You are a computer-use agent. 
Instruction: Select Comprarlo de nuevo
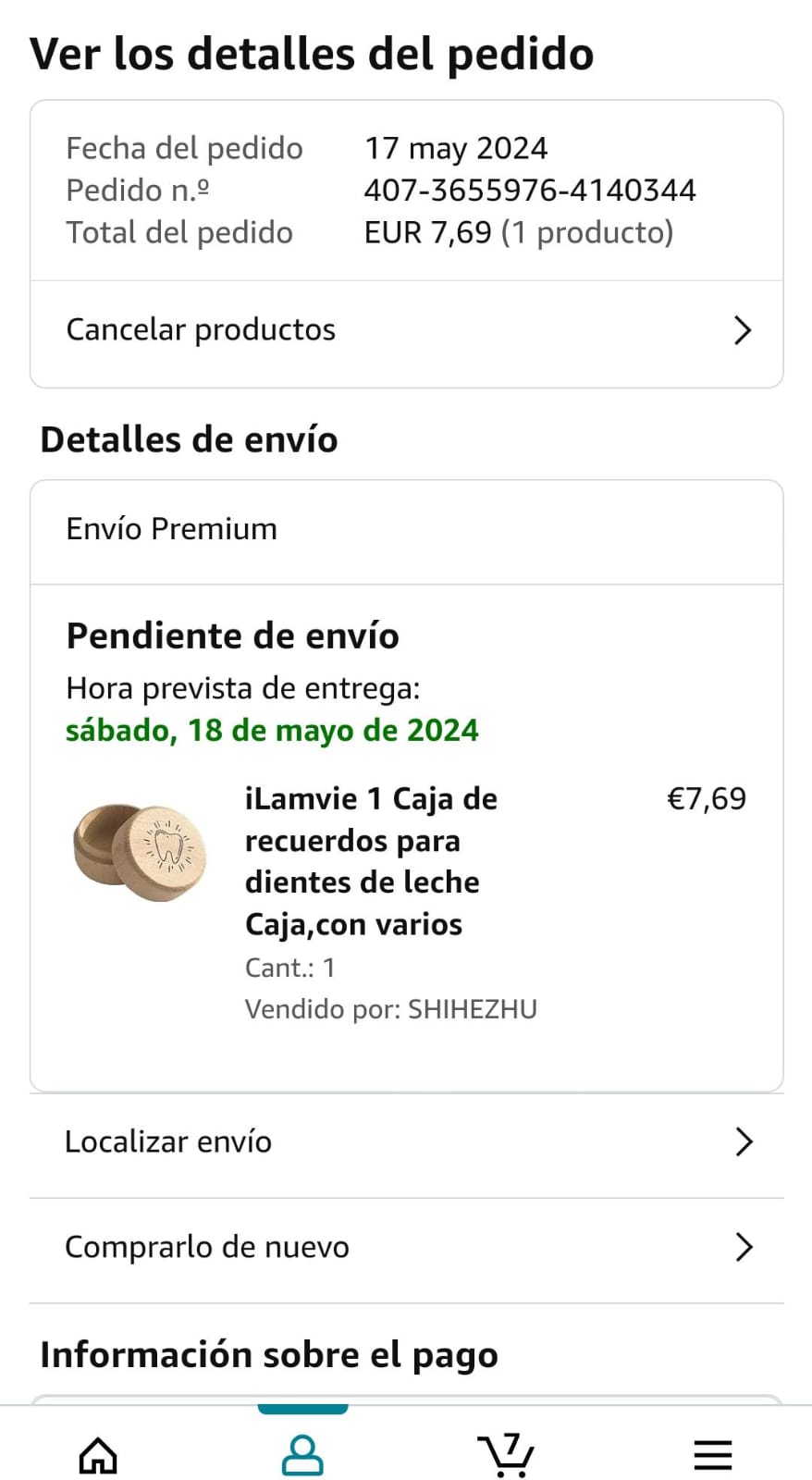coord(406,1248)
